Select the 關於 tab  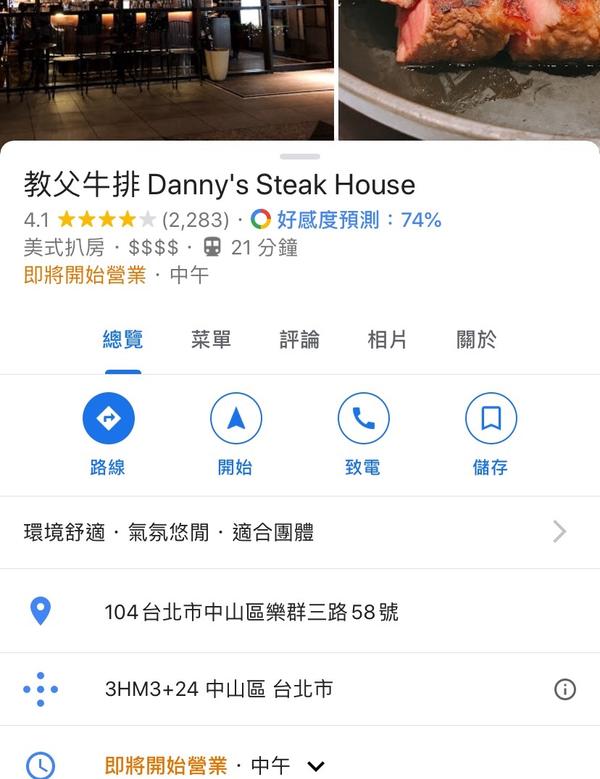coord(476,340)
